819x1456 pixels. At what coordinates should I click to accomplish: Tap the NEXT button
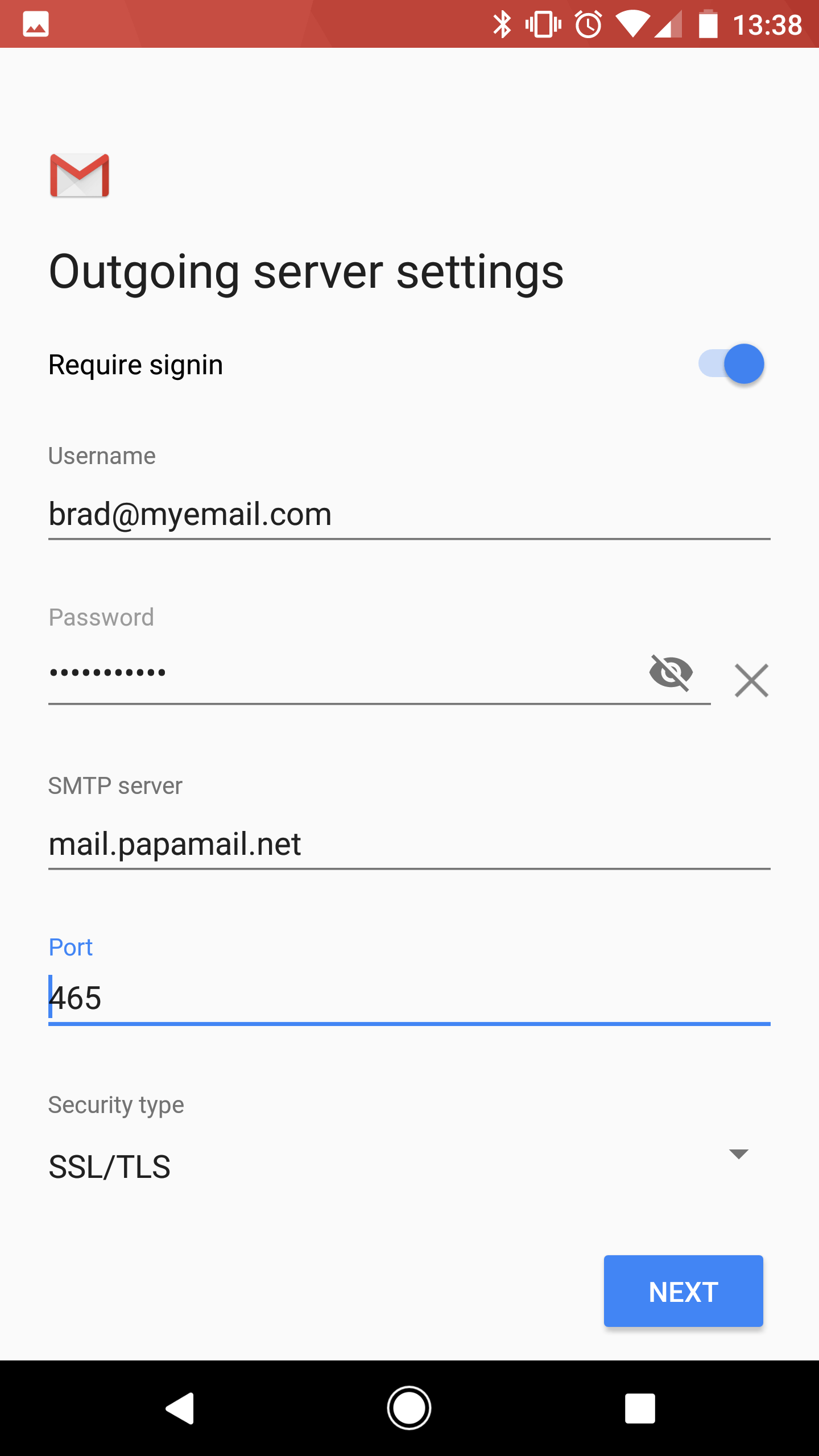click(x=683, y=1291)
